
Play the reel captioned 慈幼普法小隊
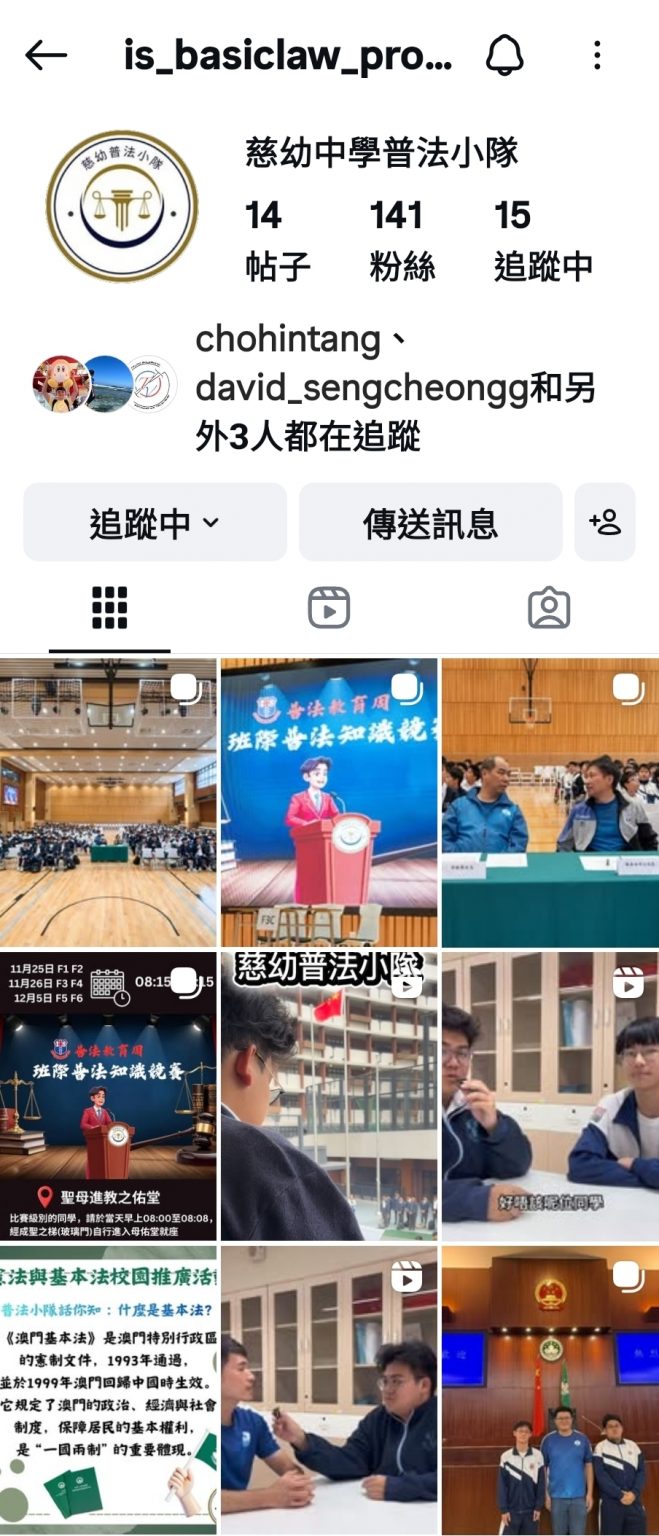click(x=329, y=1096)
